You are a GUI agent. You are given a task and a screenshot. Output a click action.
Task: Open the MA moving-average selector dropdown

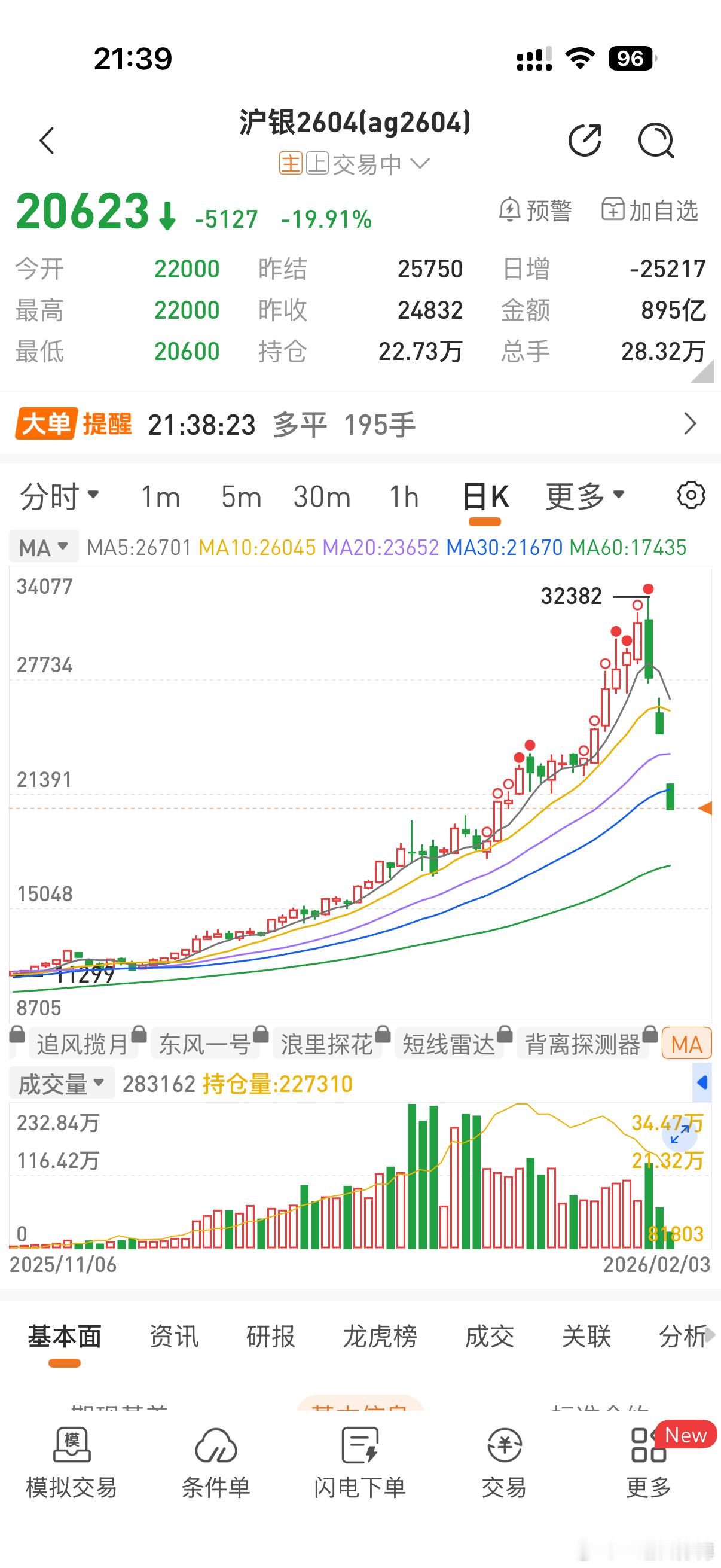coord(43,547)
